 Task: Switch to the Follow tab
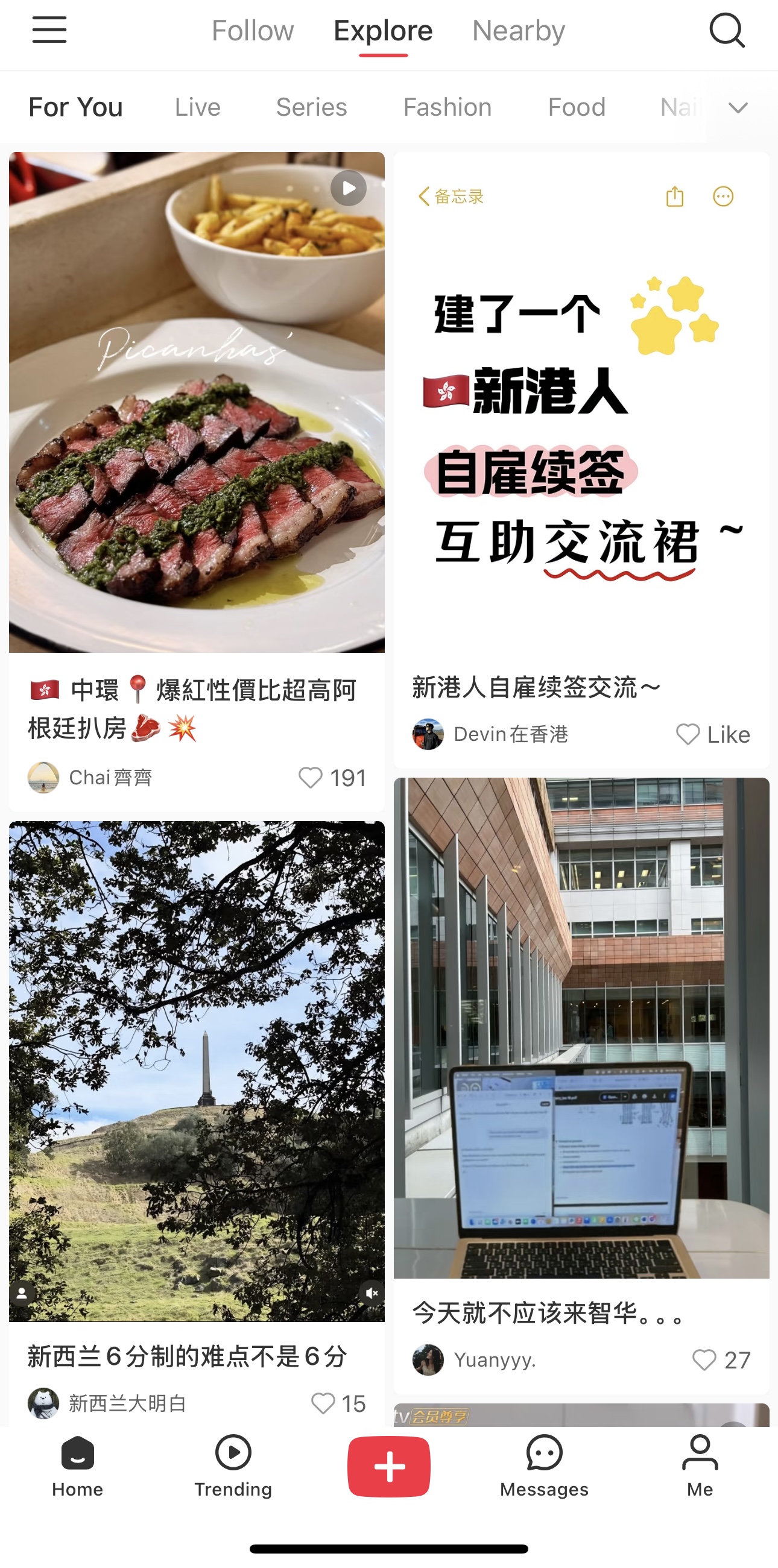253,31
